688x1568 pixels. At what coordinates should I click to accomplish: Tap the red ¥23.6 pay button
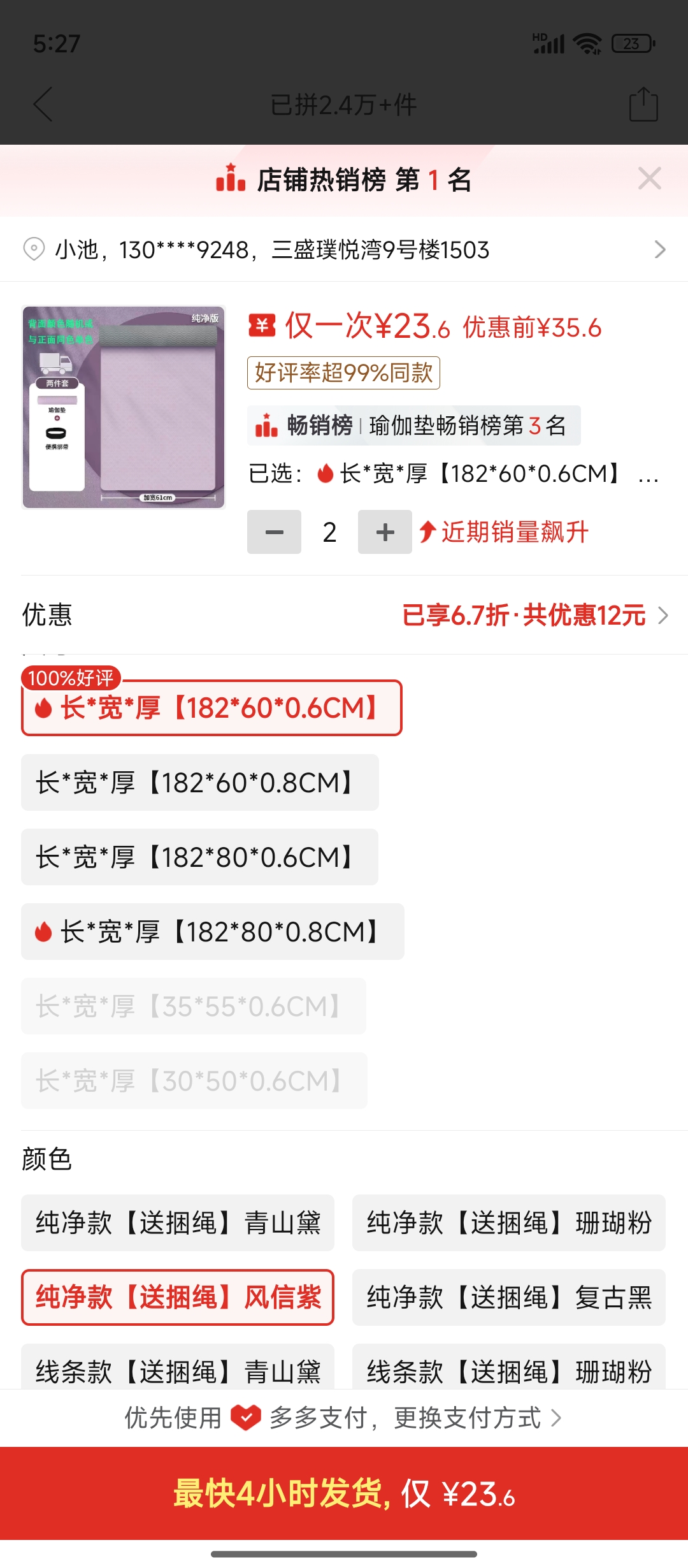coord(344,1493)
